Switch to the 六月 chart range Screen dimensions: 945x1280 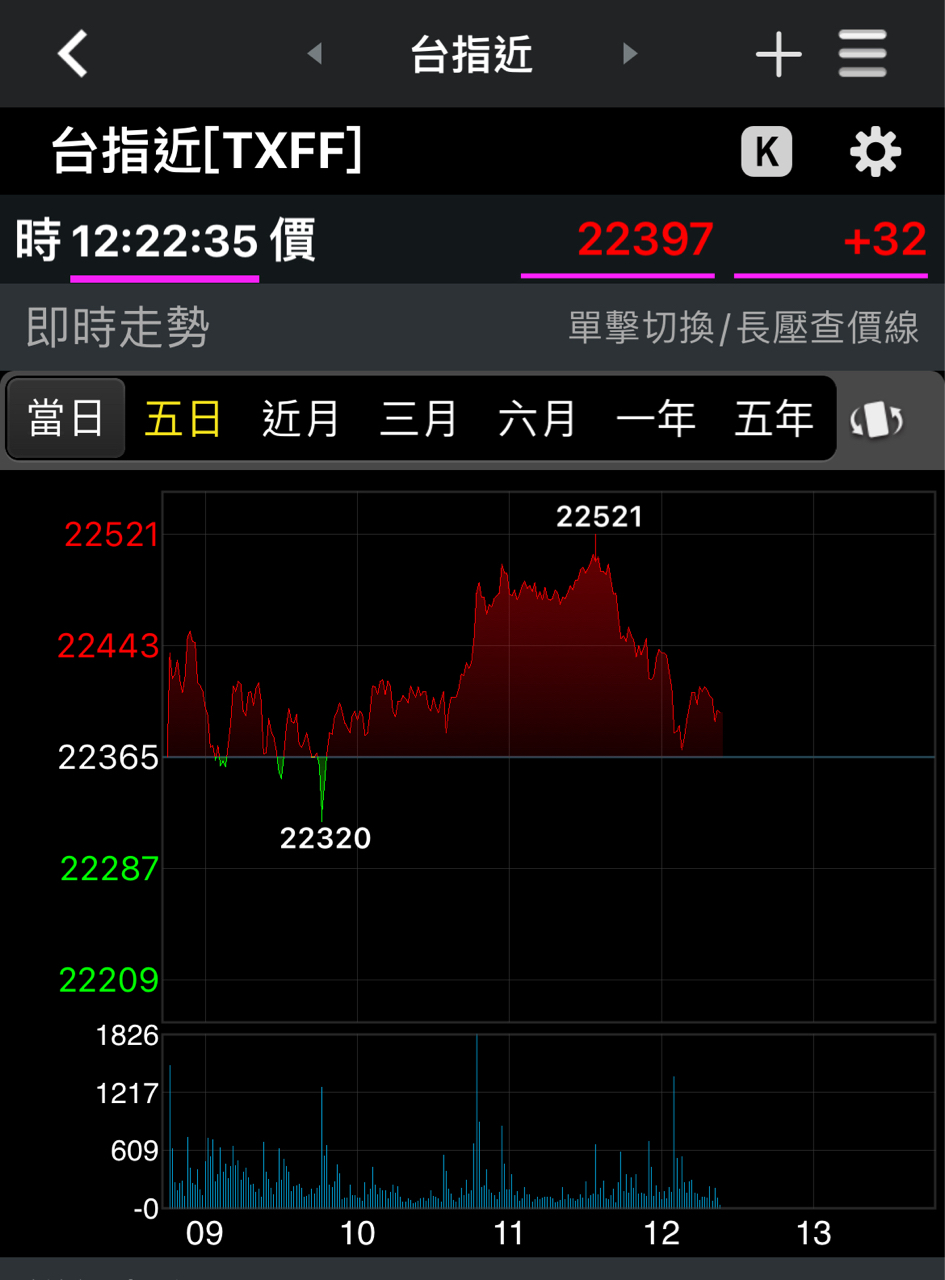pos(537,418)
